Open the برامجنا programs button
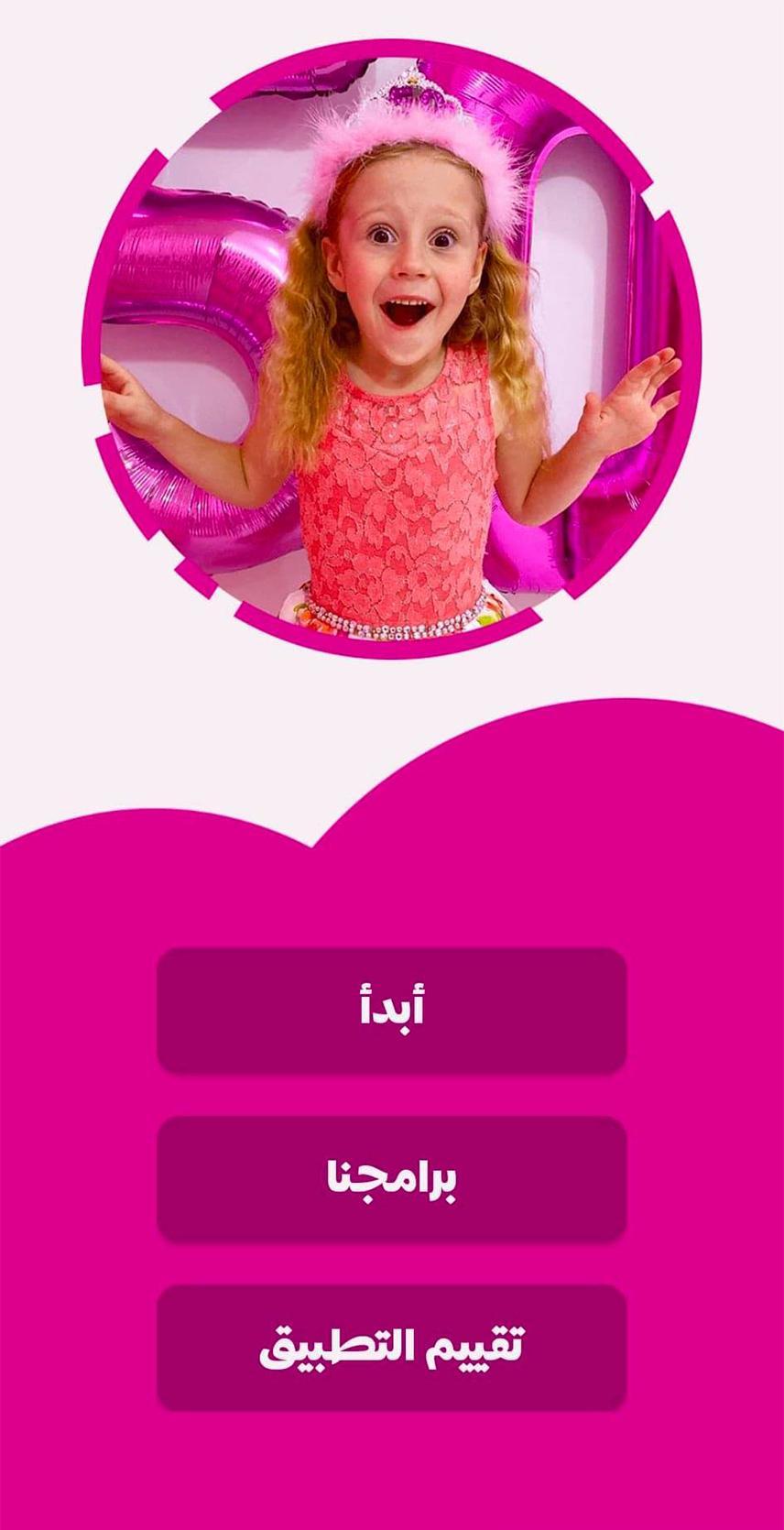Image resolution: width=784 pixels, height=1530 pixels. point(392,1179)
